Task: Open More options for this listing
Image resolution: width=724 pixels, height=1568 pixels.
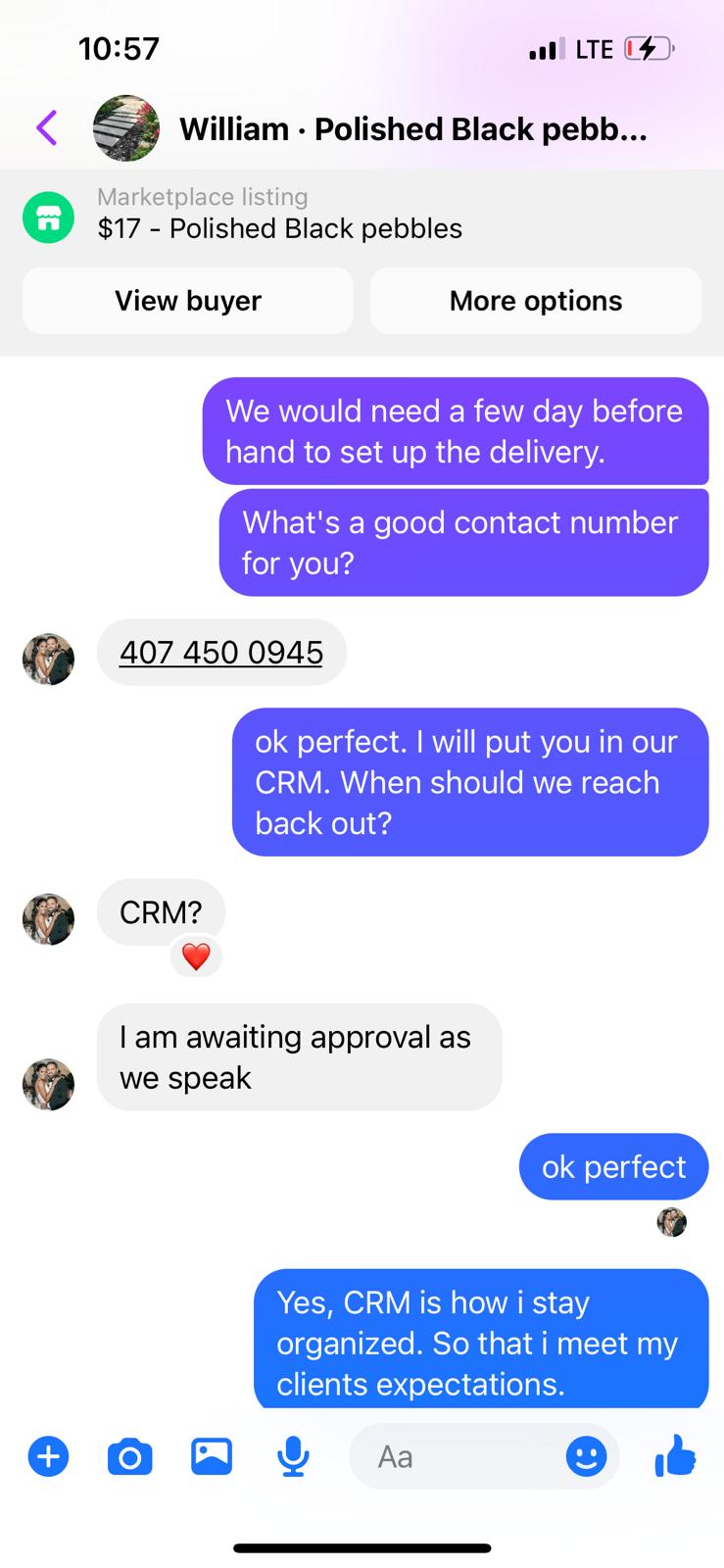Action: click(x=536, y=301)
